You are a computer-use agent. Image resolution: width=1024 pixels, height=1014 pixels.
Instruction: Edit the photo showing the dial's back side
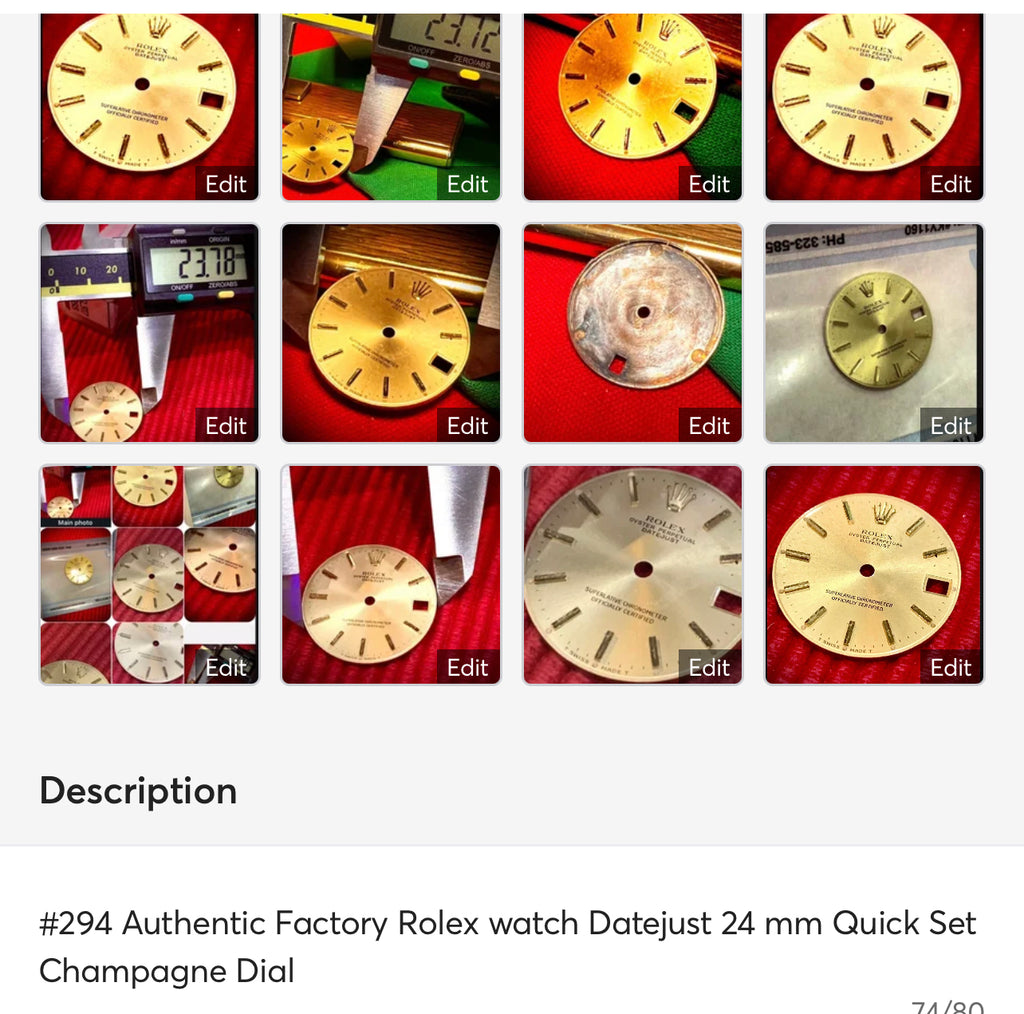(x=709, y=425)
